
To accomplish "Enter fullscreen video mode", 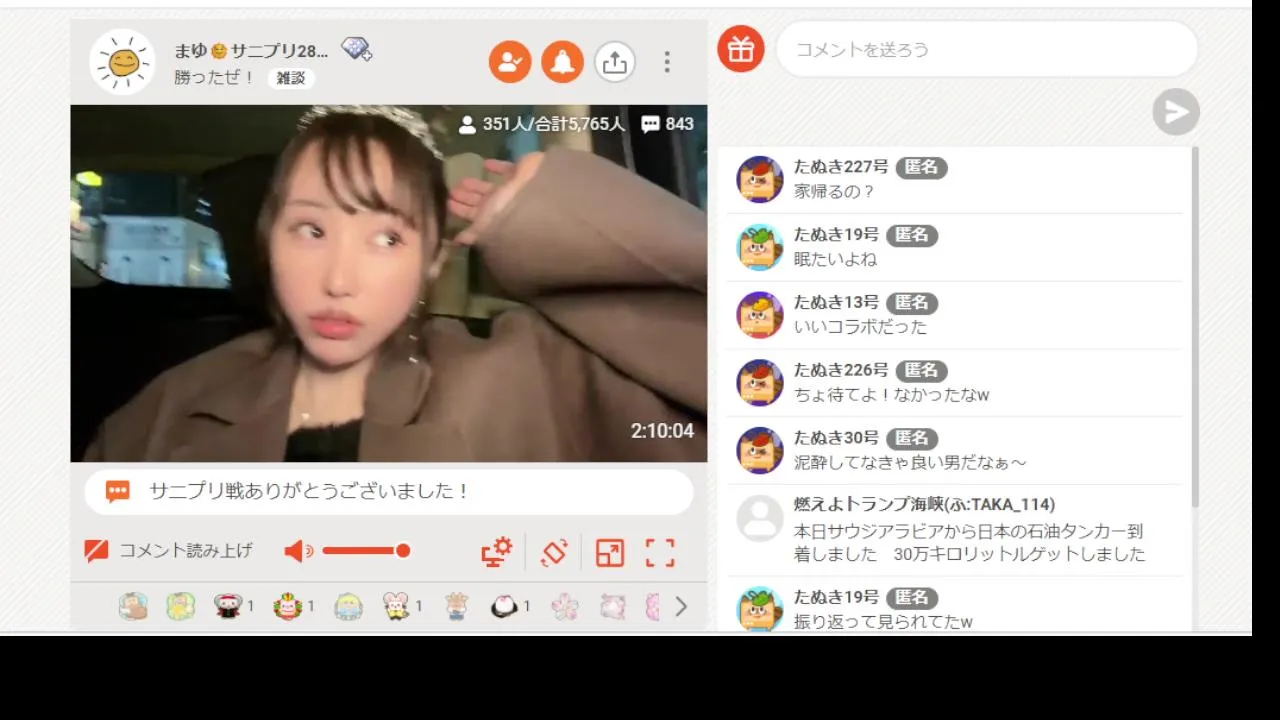I will click(660, 552).
